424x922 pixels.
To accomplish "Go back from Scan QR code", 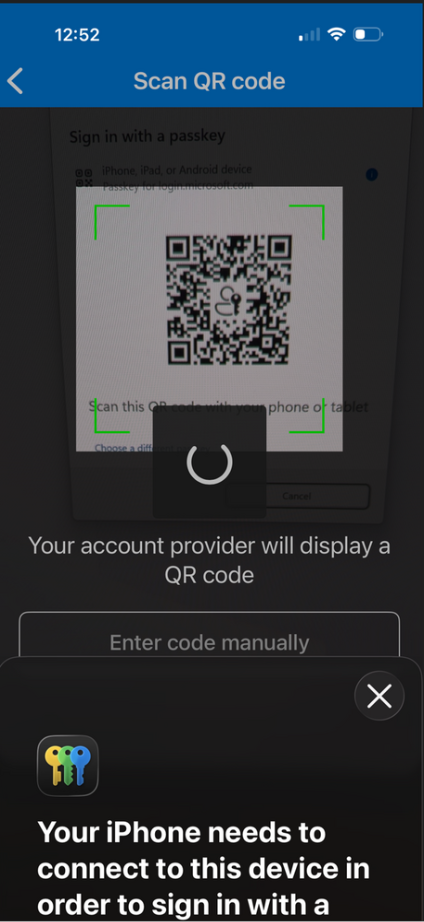I will pos(15,81).
